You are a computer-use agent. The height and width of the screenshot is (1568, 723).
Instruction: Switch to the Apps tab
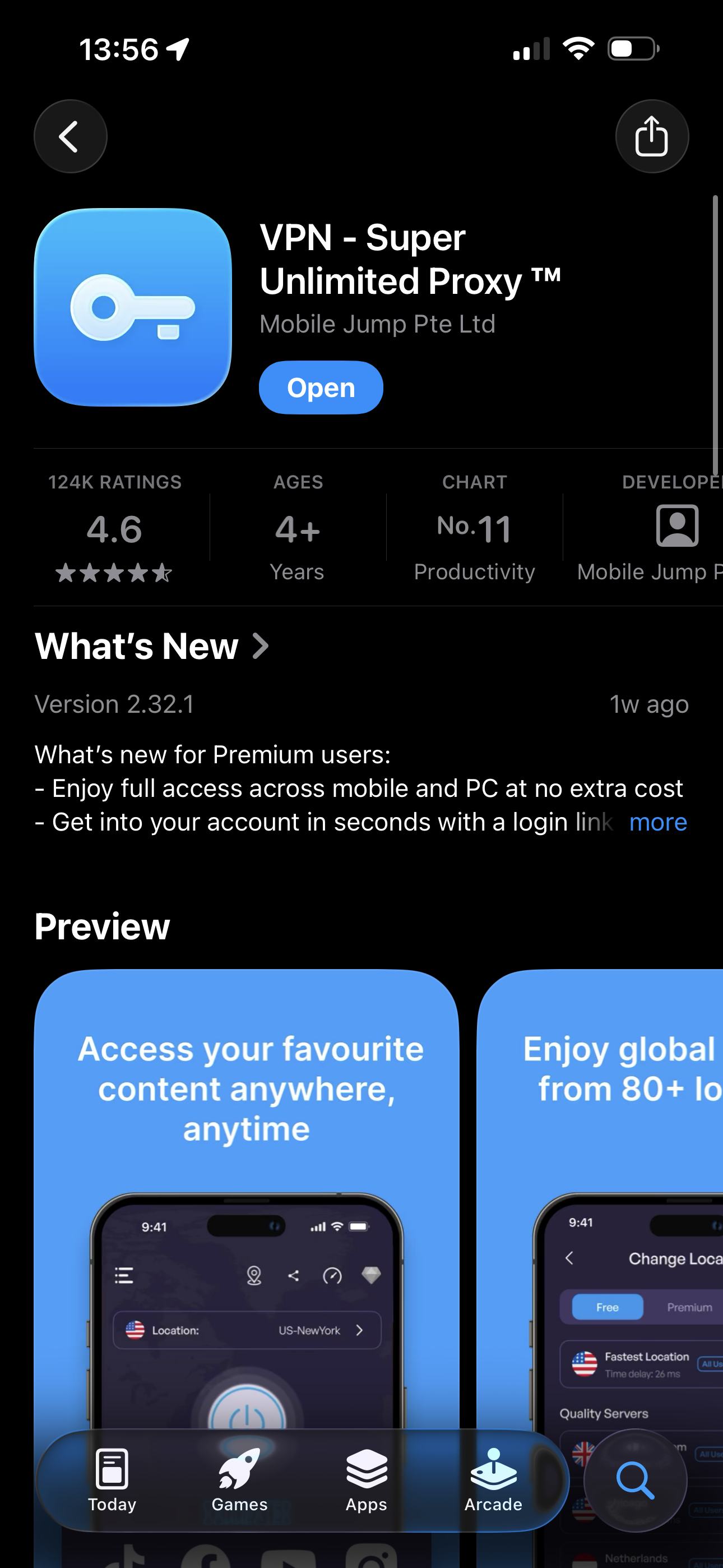pos(367,1480)
